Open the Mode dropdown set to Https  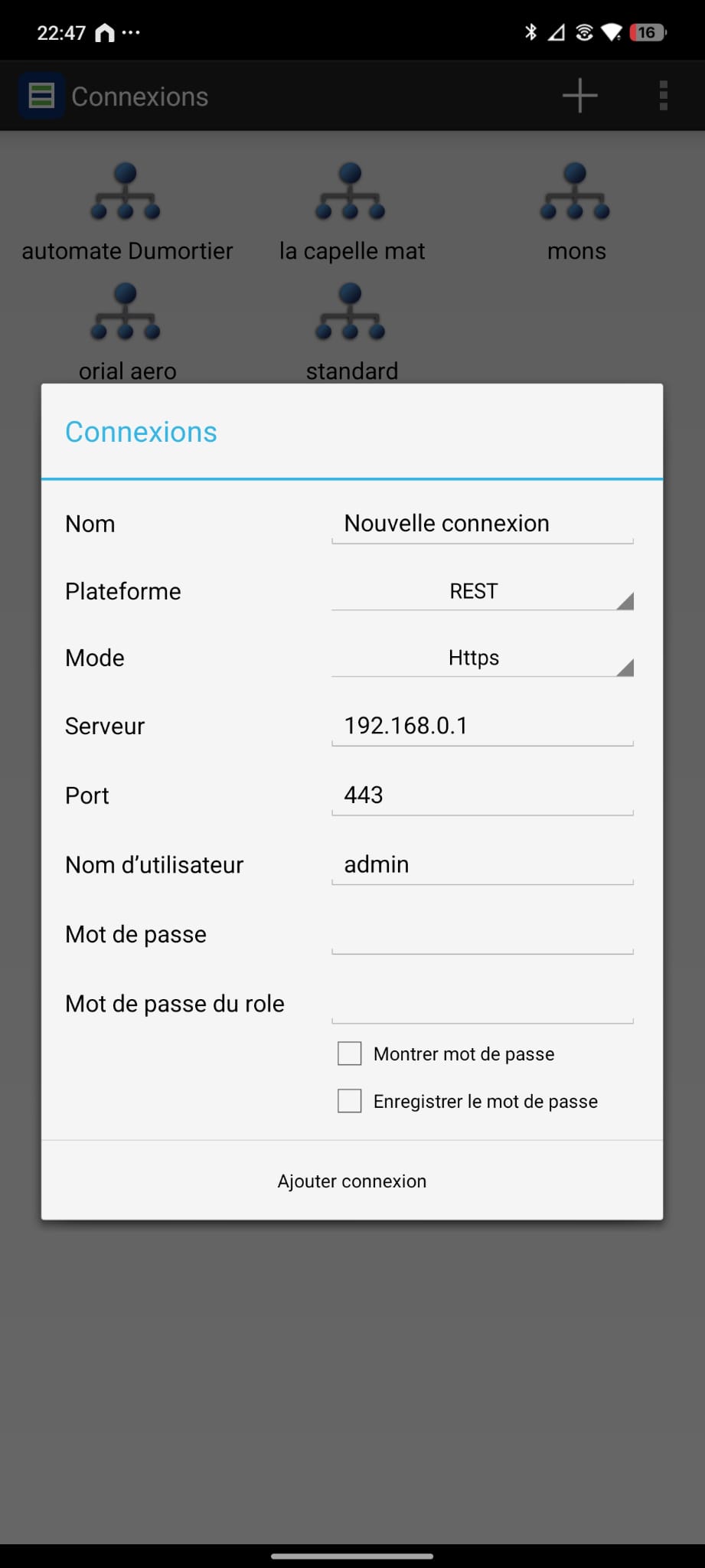point(482,658)
